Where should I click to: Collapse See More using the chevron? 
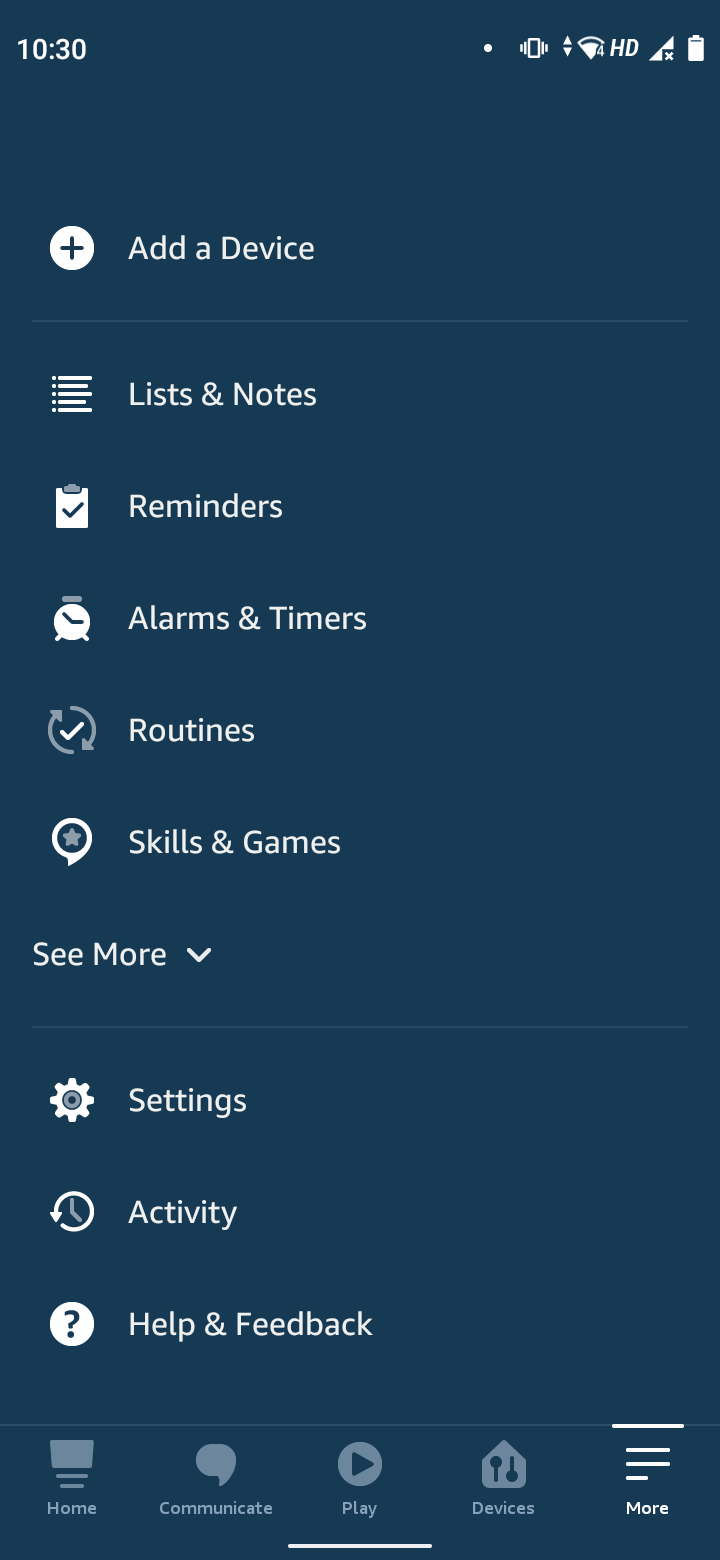click(198, 955)
